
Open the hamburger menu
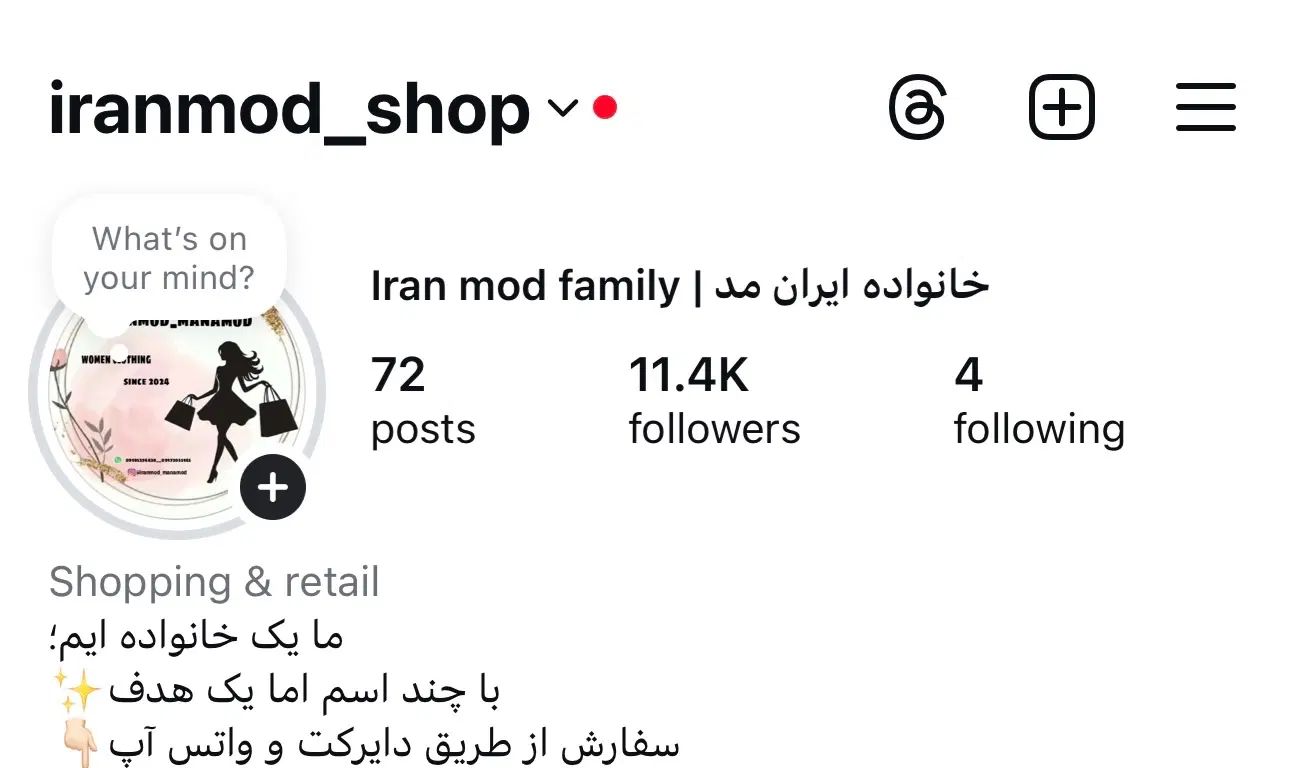[x=1205, y=107]
